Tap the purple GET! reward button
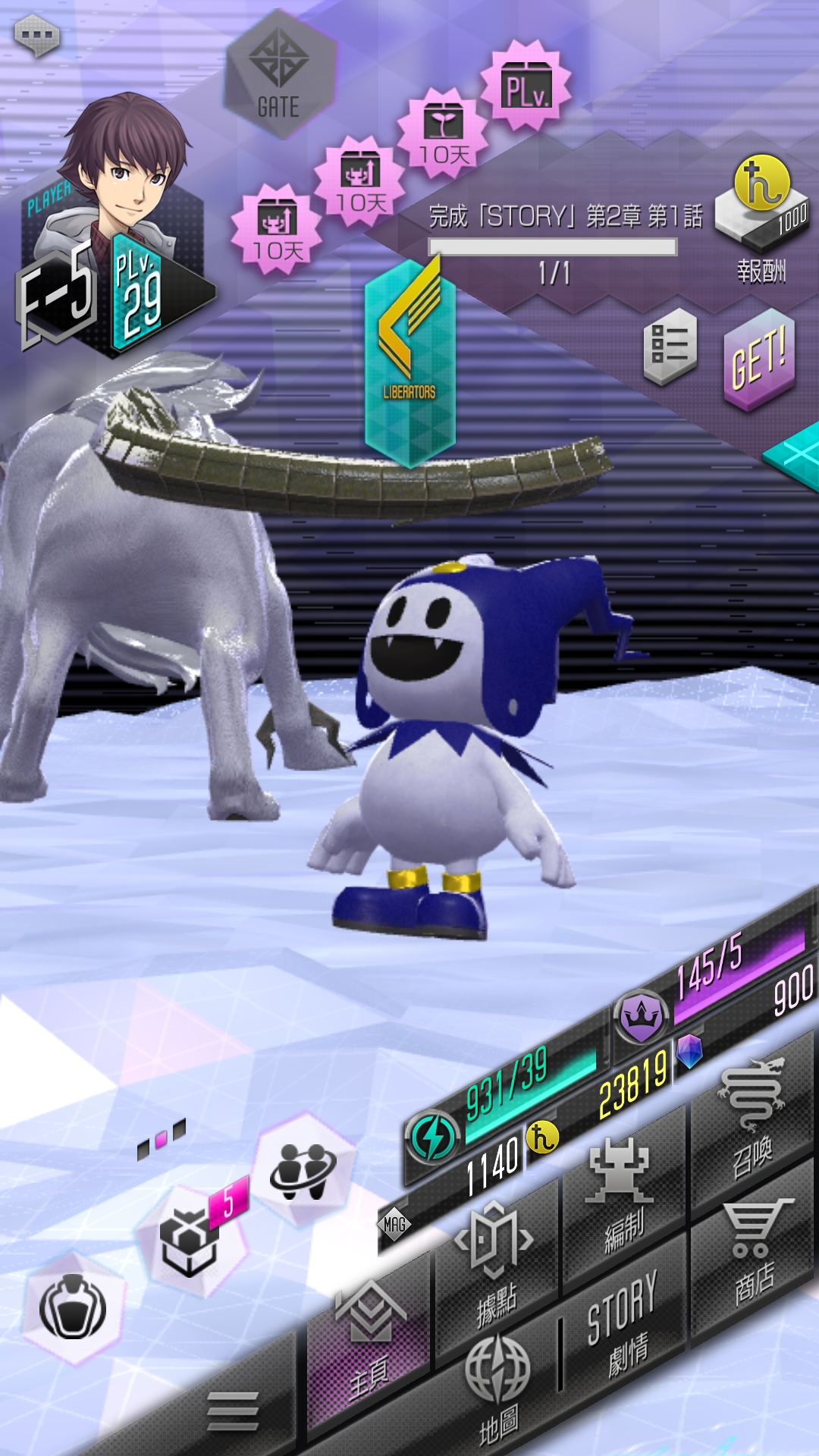Viewport: 819px width, 1456px height. click(x=758, y=360)
